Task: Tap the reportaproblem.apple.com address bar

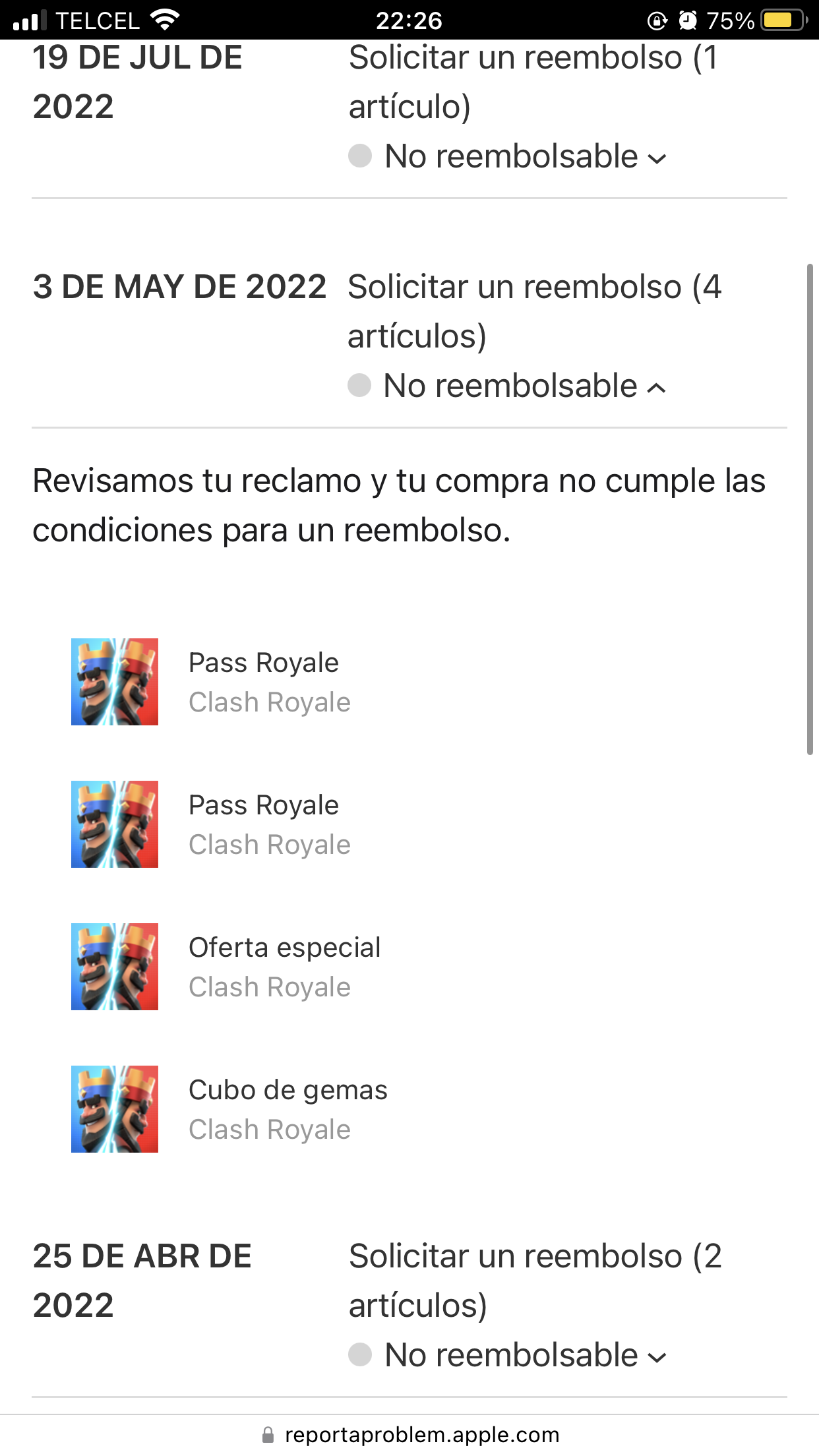Action: 410,1435
